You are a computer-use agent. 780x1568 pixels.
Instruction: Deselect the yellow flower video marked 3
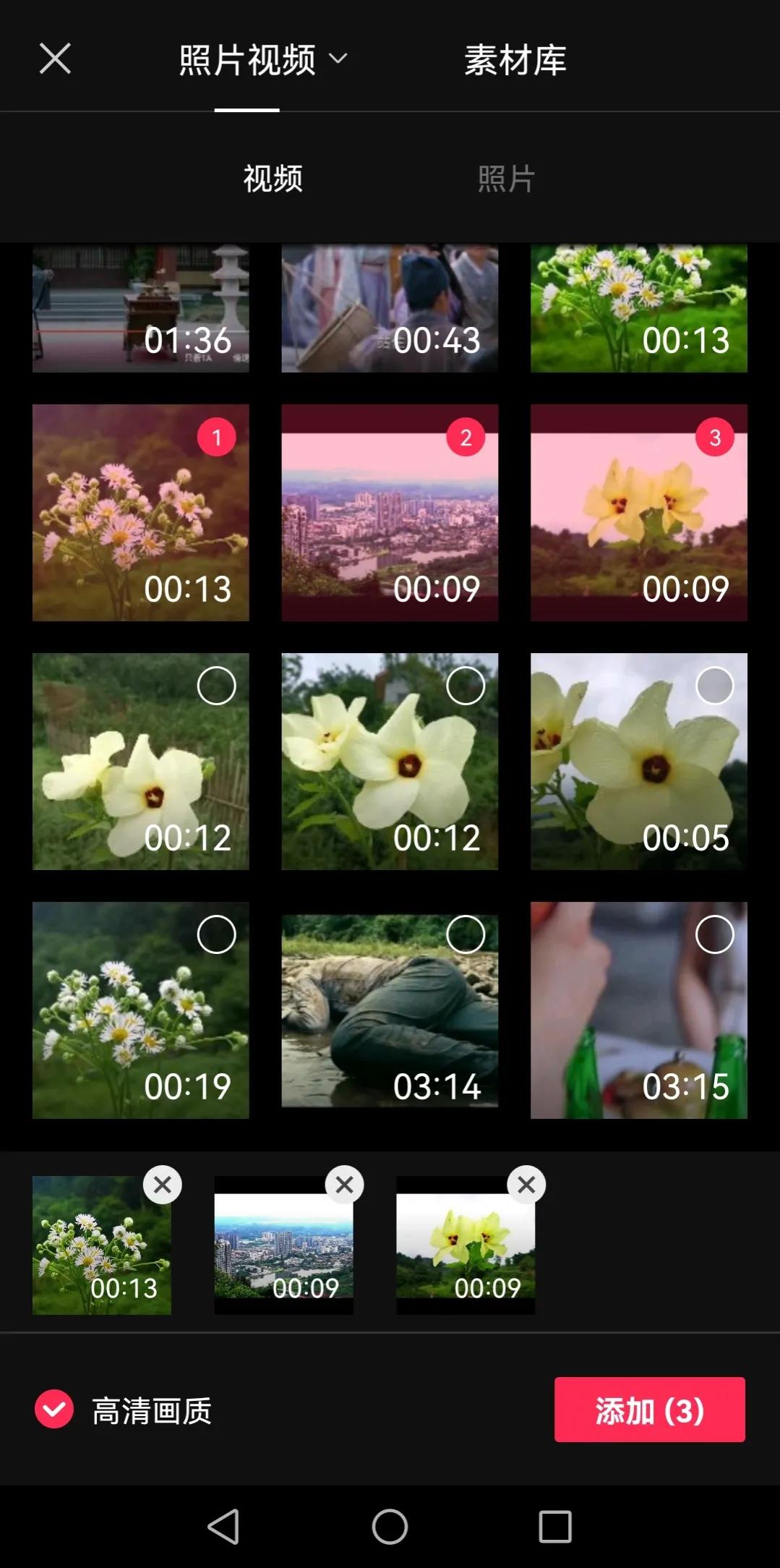(x=714, y=438)
